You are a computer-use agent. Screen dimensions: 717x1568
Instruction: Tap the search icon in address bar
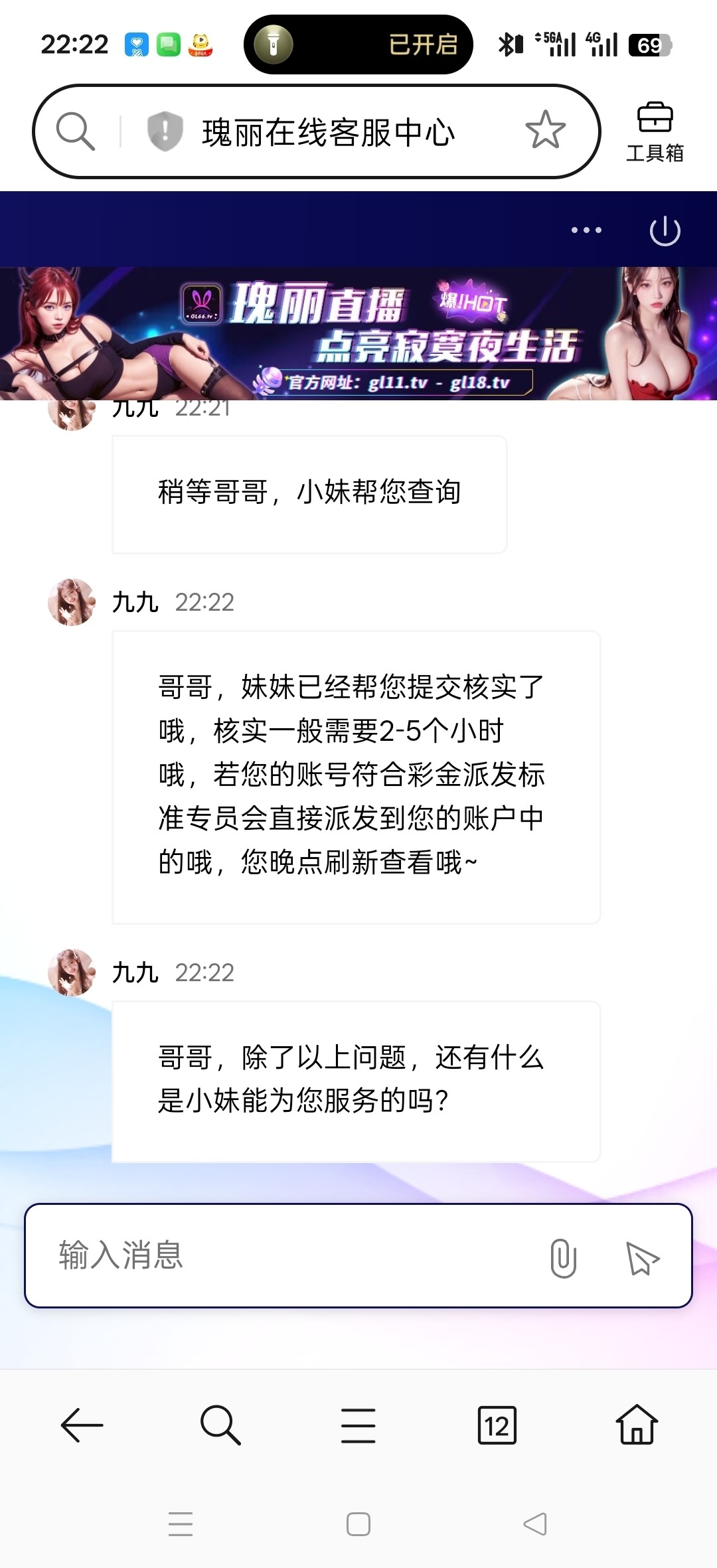(x=75, y=131)
